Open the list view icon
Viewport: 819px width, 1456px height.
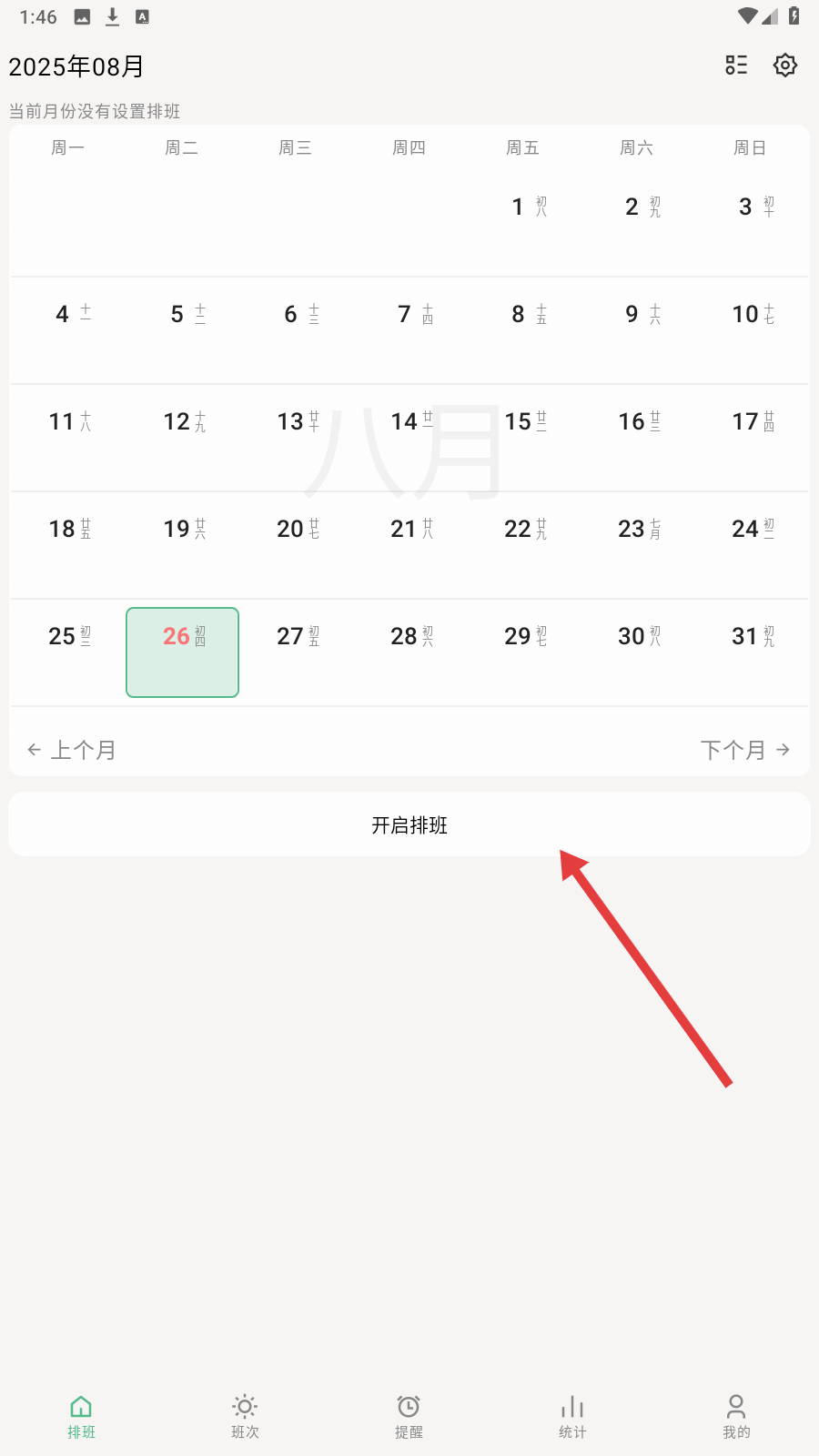point(736,65)
